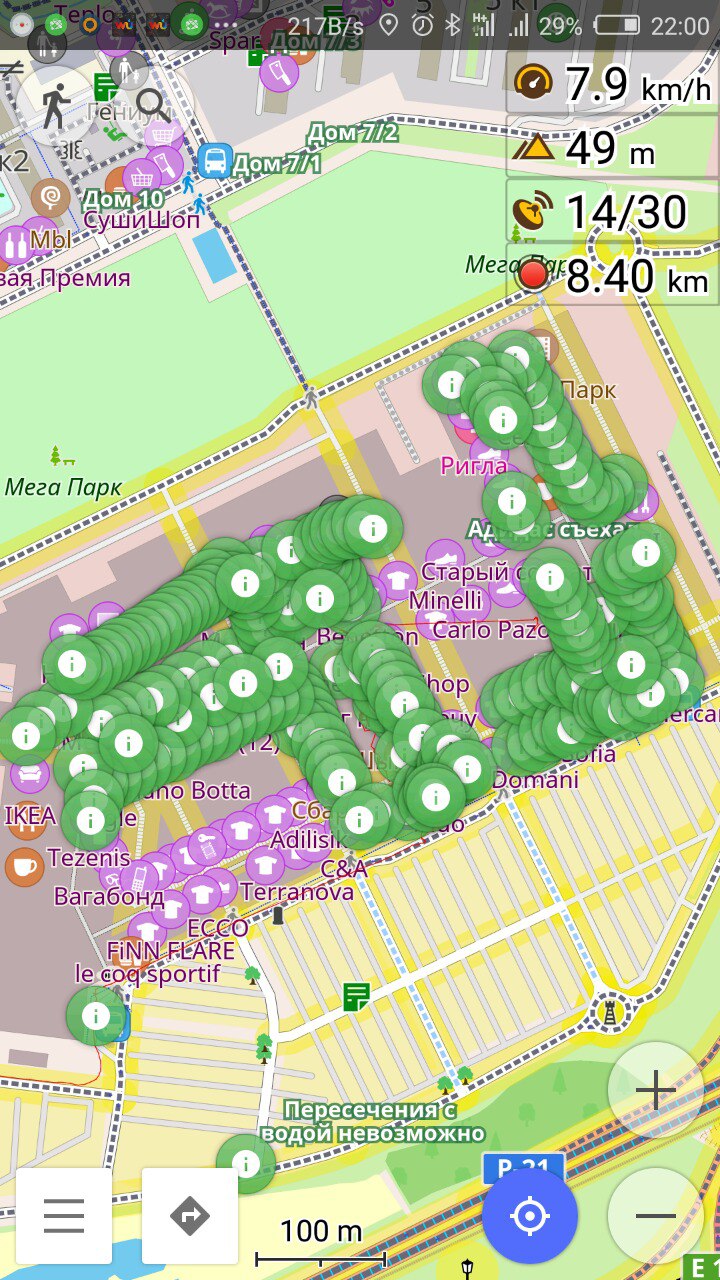The image size is (720, 1280).
Task: Tap the trip recording widget showing 8.40 km
Action: click(x=612, y=275)
